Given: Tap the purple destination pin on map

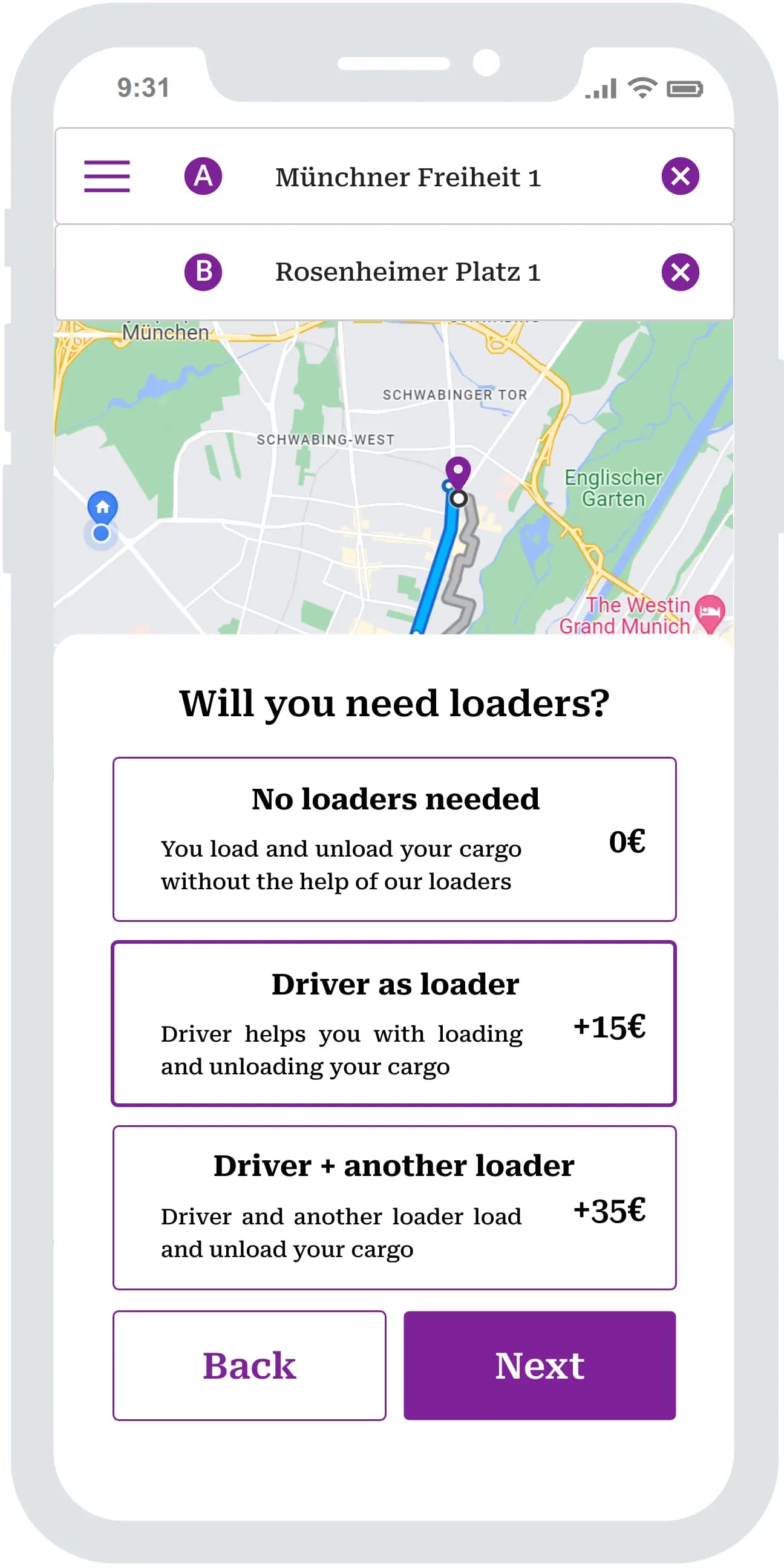Looking at the screenshot, I should coord(458,472).
